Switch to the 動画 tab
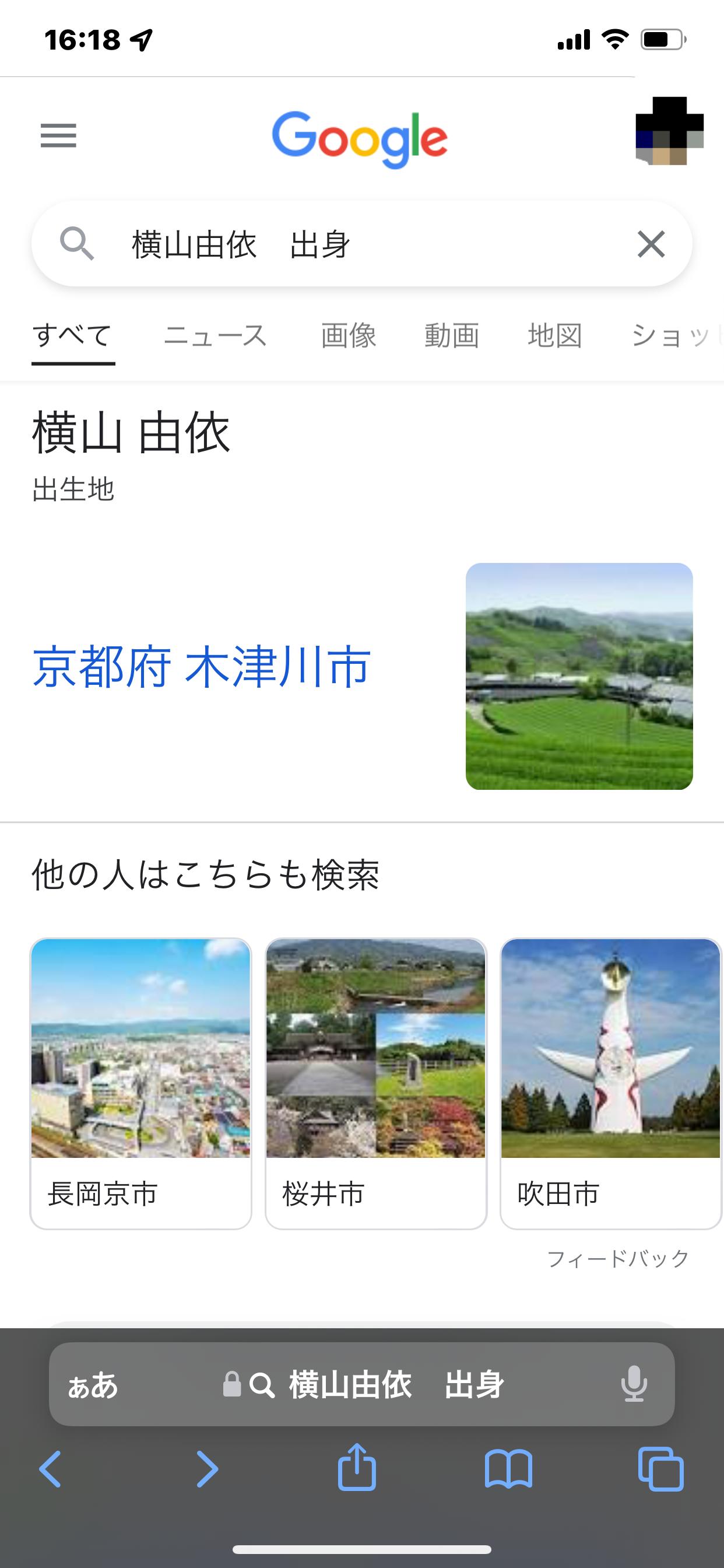724x1568 pixels. click(x=451, y=336)
